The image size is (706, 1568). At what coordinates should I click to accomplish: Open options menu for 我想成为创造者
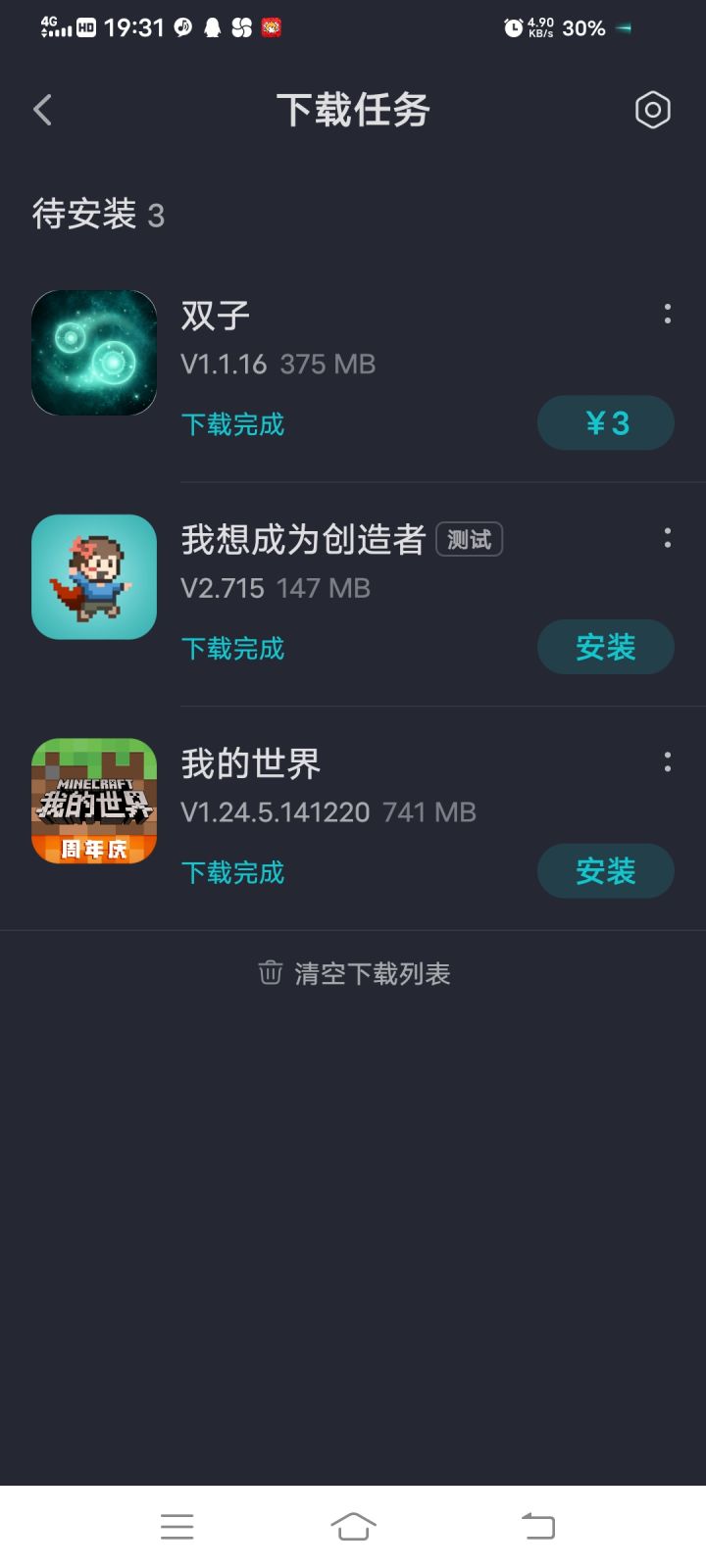[x=668, y=538]
